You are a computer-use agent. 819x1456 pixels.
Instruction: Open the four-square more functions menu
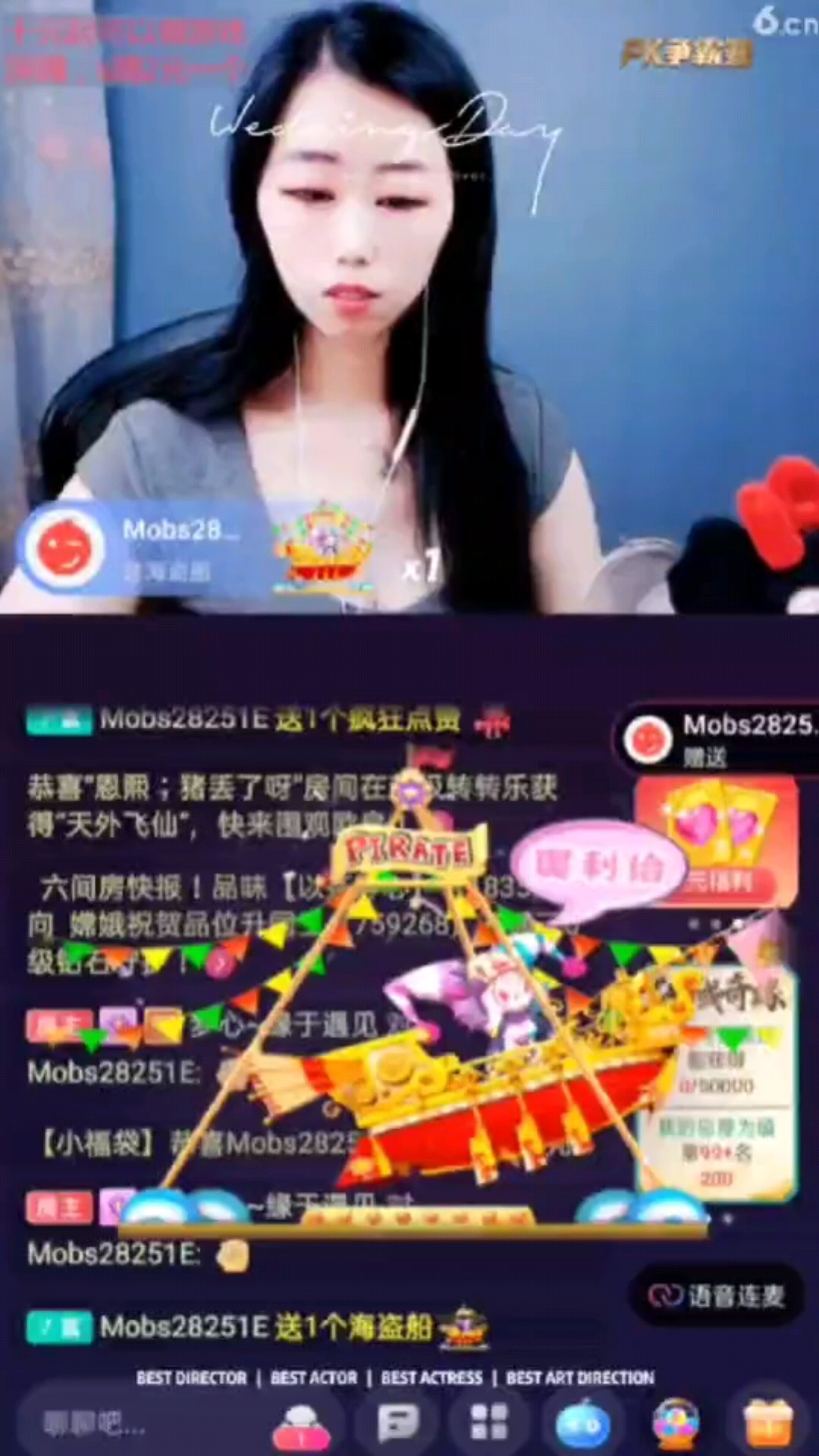pos(489,1423)
